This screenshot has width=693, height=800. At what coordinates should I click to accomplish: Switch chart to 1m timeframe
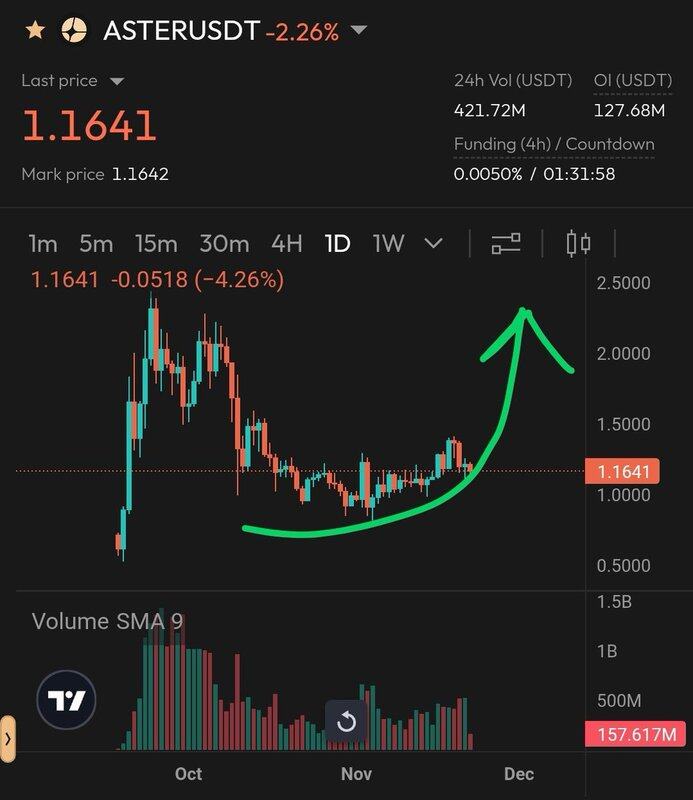(43, 243)
